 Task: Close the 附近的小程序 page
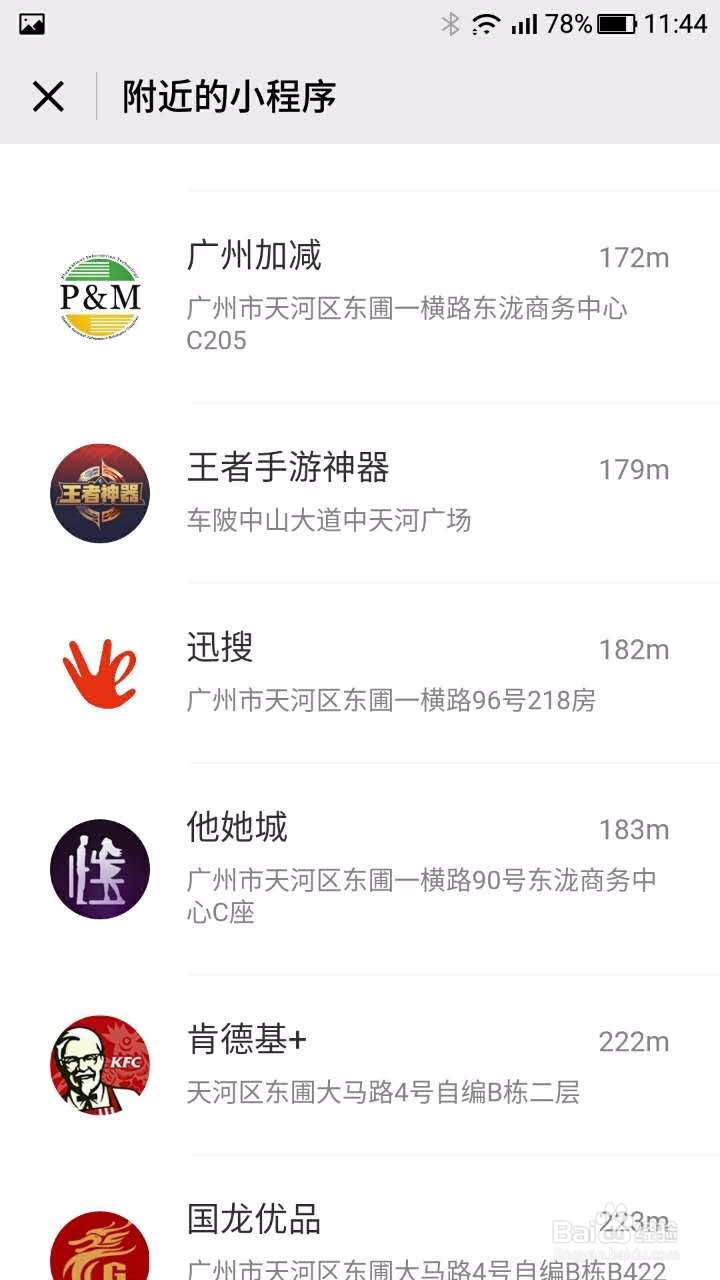(x=48, y=97)
